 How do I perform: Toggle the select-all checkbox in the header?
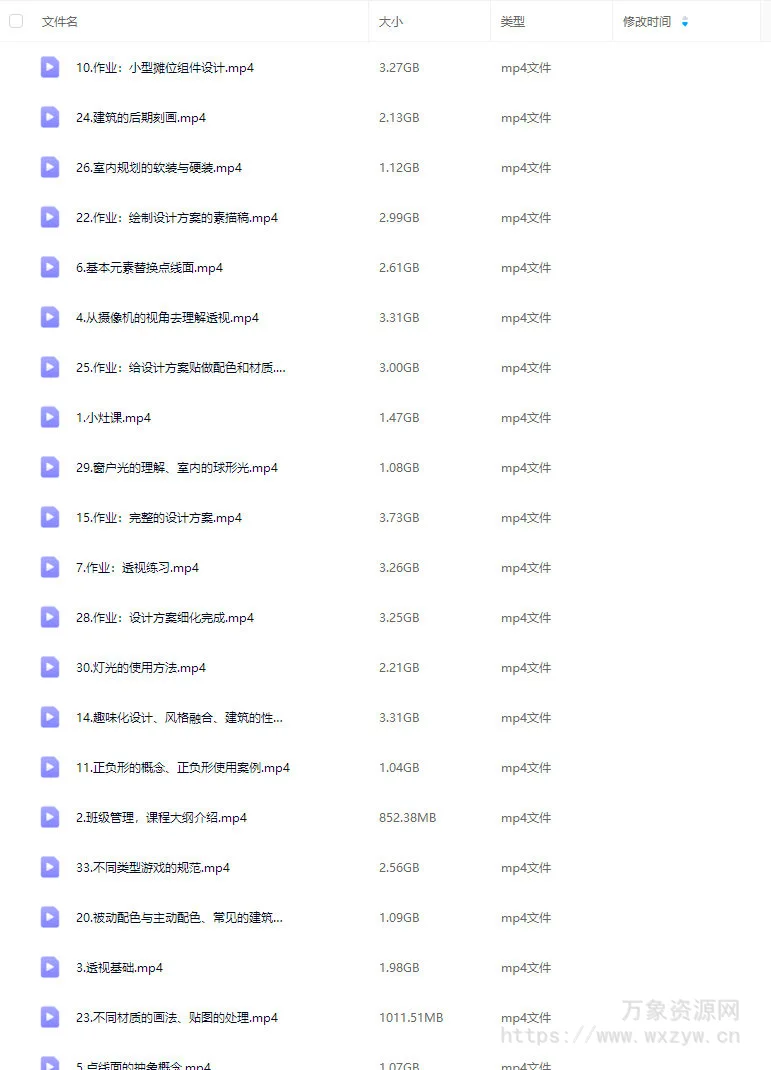point(16,20)
